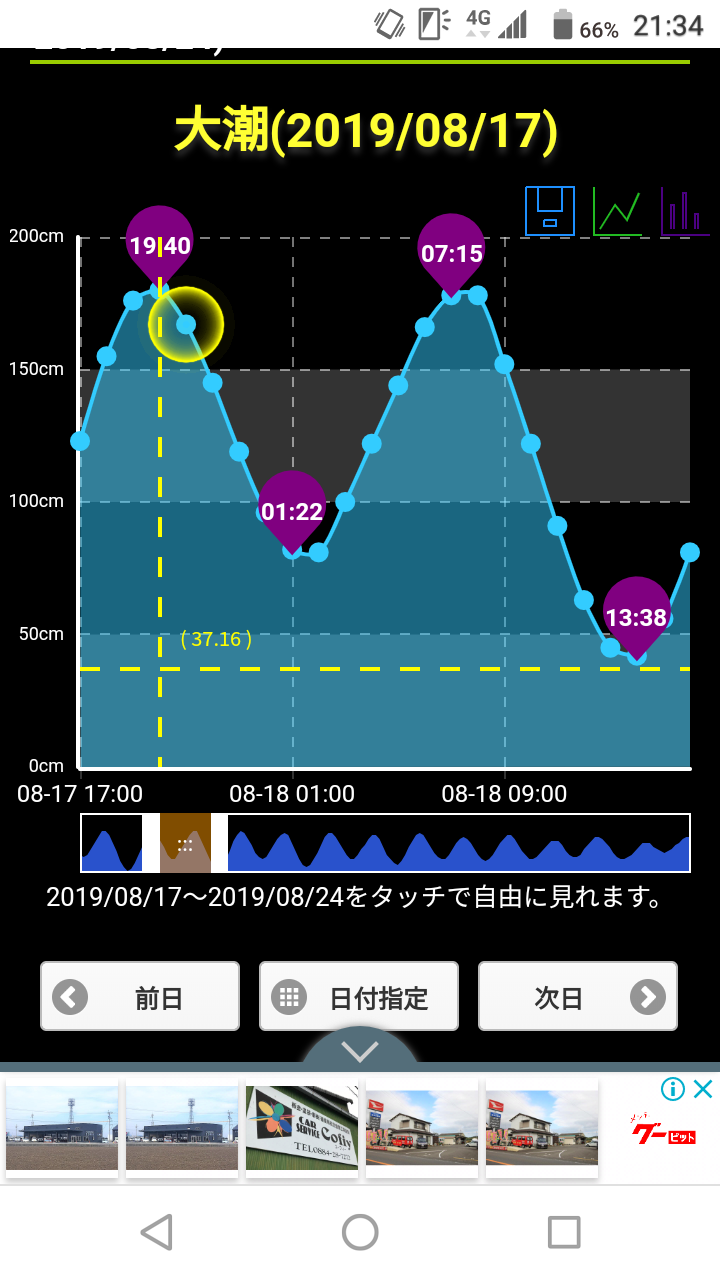Go to next day with 次日 button
Screen dimensions: 720x1280
coord(578,996)
